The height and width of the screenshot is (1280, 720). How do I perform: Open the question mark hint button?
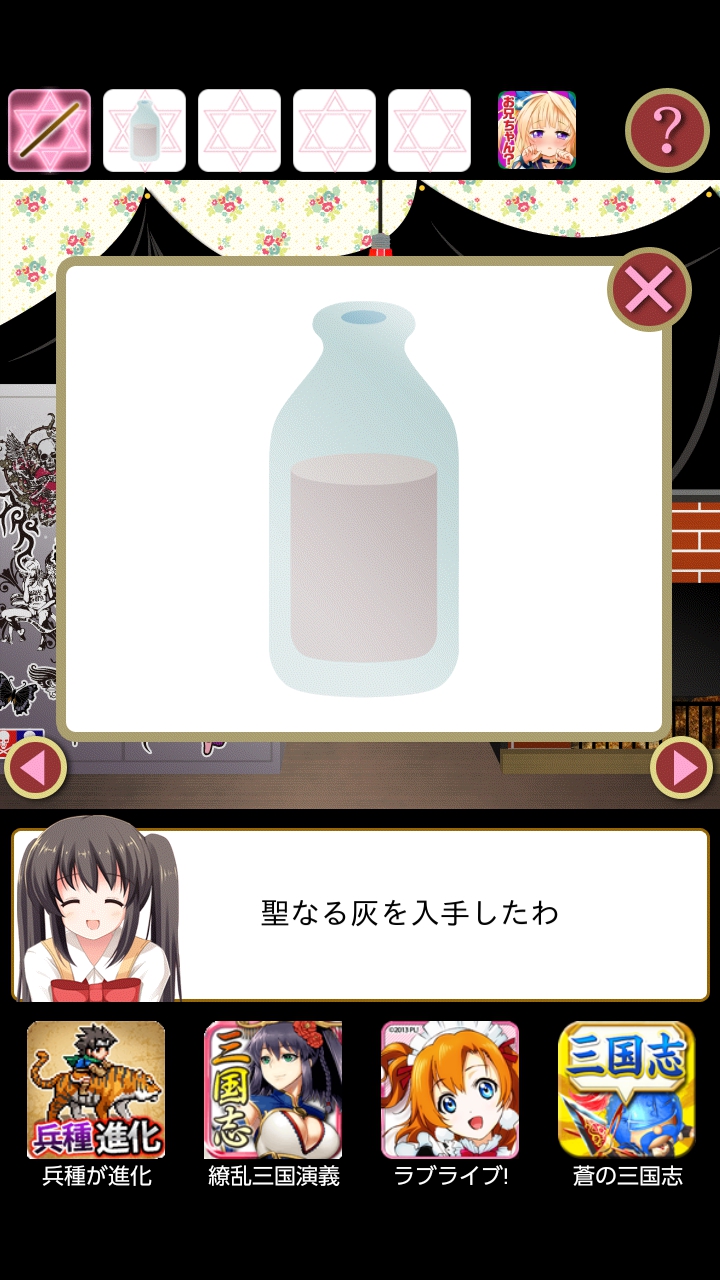pos(667,130)
